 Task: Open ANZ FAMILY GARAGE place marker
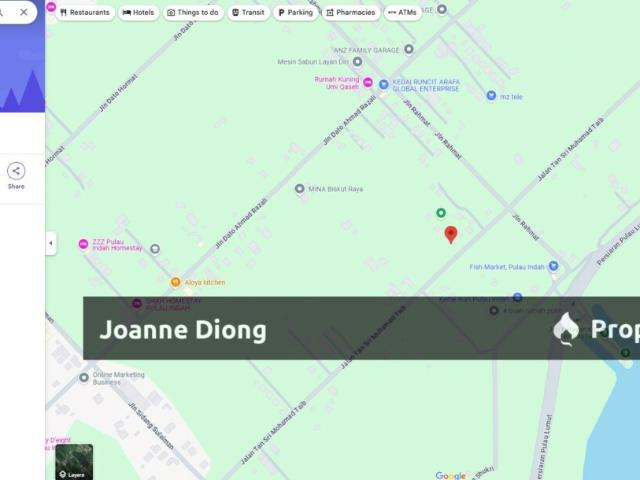tap(408, 49)
